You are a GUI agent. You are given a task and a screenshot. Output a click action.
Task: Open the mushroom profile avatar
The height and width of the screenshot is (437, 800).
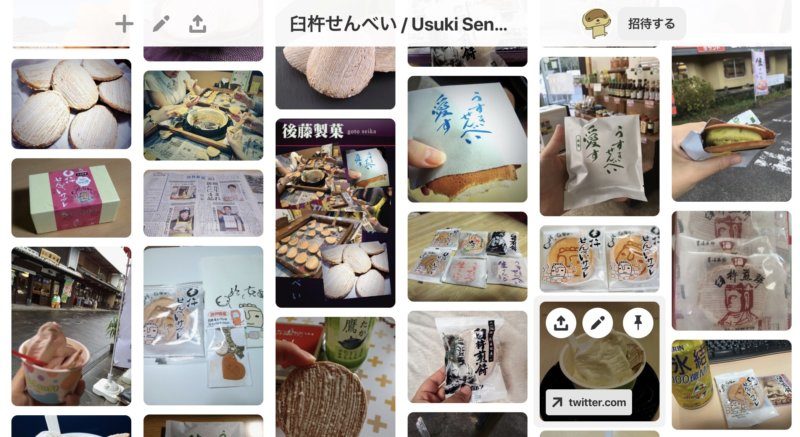point(597,23)
